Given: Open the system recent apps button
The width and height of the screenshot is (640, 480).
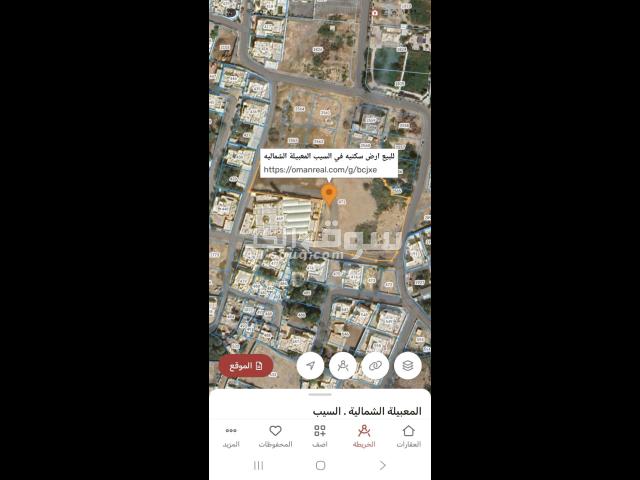Looking at the screenshot, I should 258,465.
